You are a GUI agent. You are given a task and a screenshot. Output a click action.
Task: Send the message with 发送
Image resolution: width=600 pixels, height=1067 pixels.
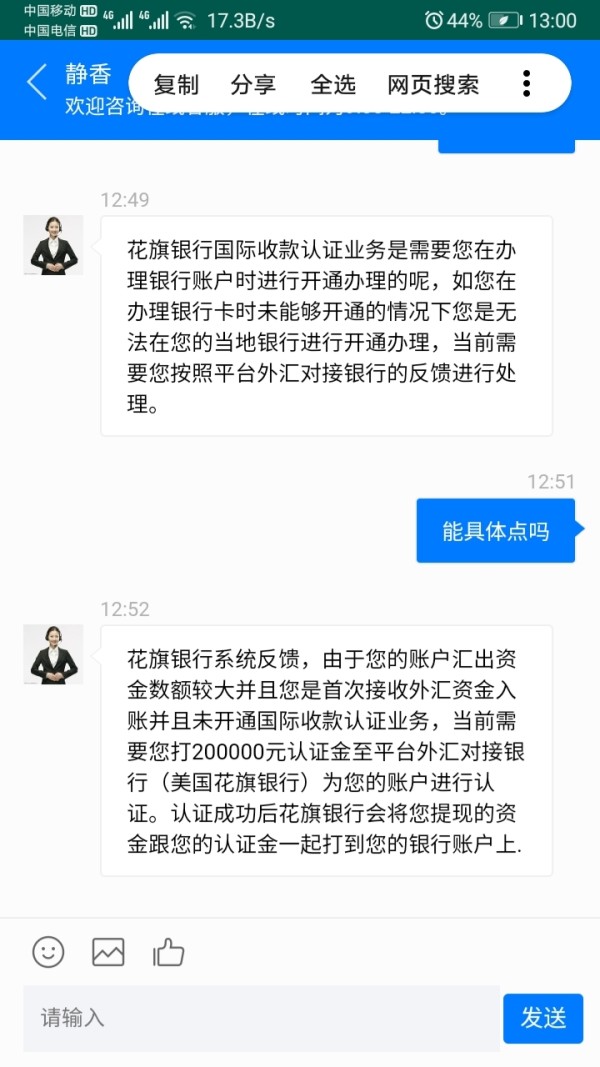[543, 1019]
